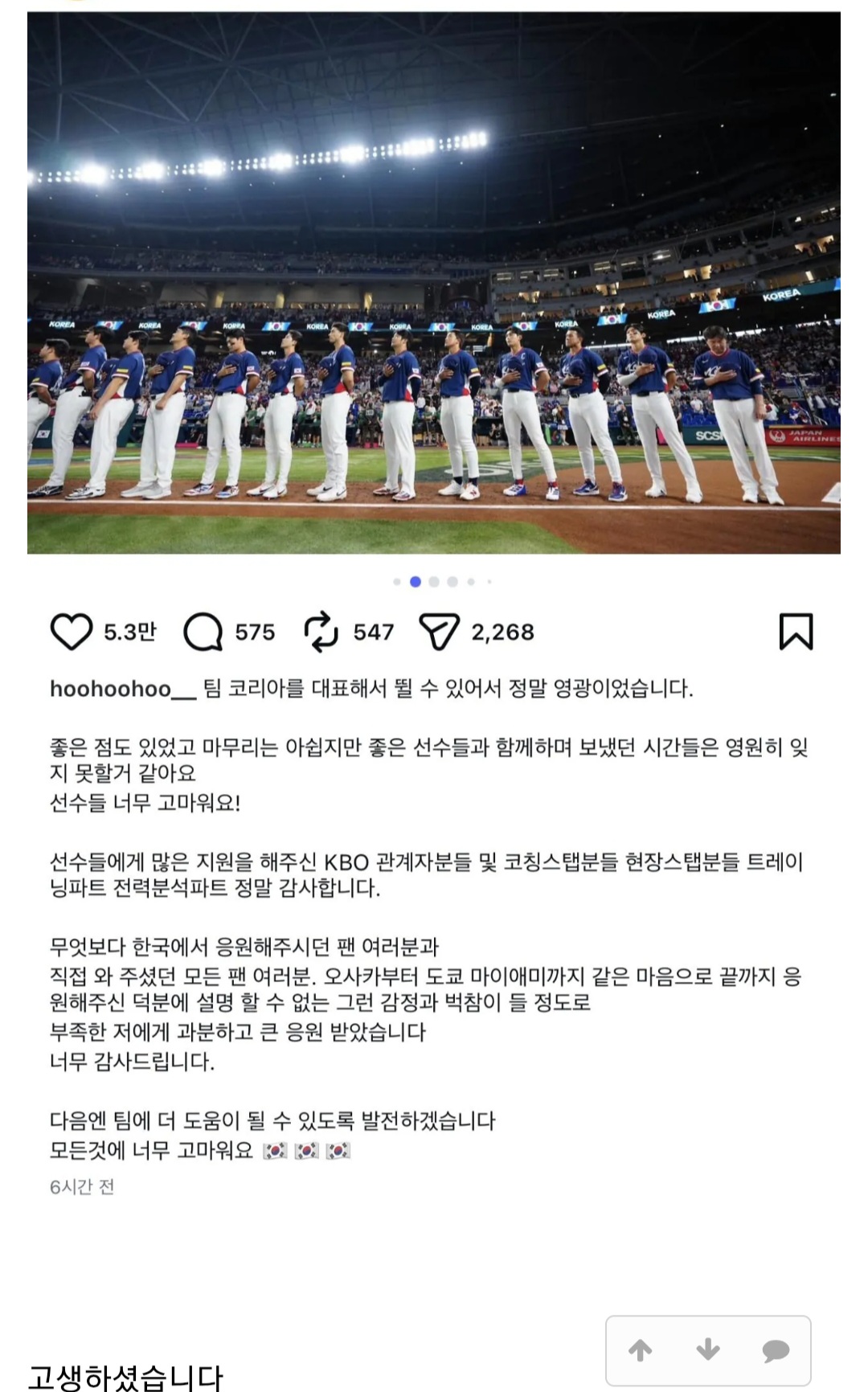
Task: Jump to bottom with the down arrow
Action: pyautogui.click(x=708, y=1350)
